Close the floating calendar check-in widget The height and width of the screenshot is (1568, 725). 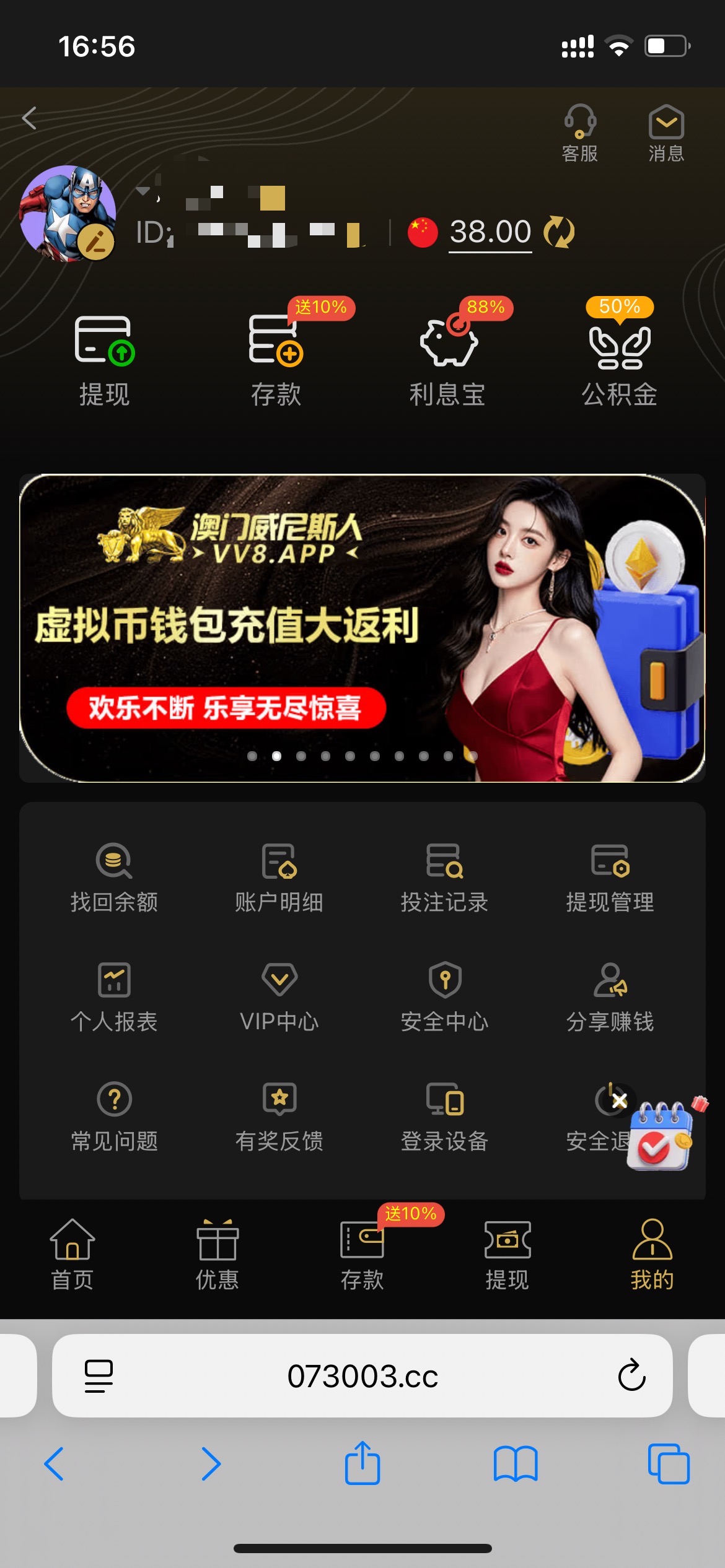[x=619, y=1100]
